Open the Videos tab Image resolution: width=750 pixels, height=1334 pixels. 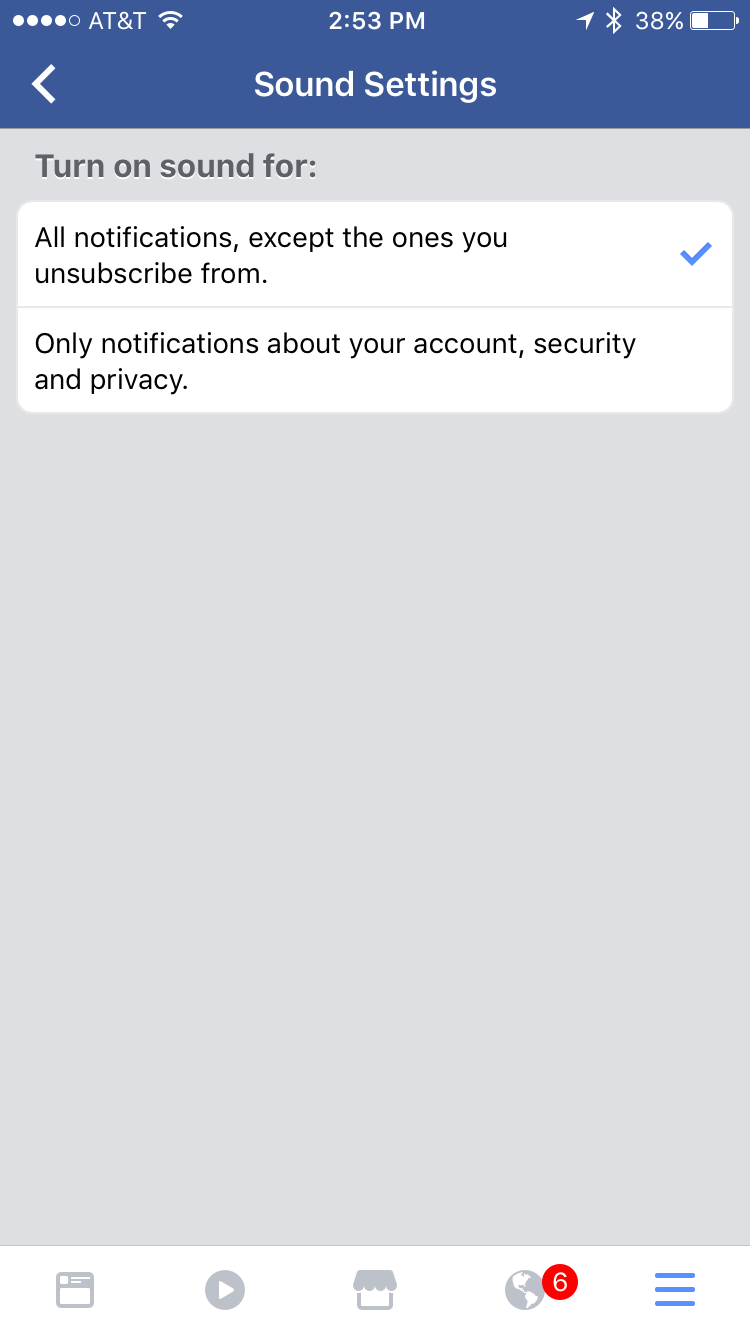coord(225,1289)
